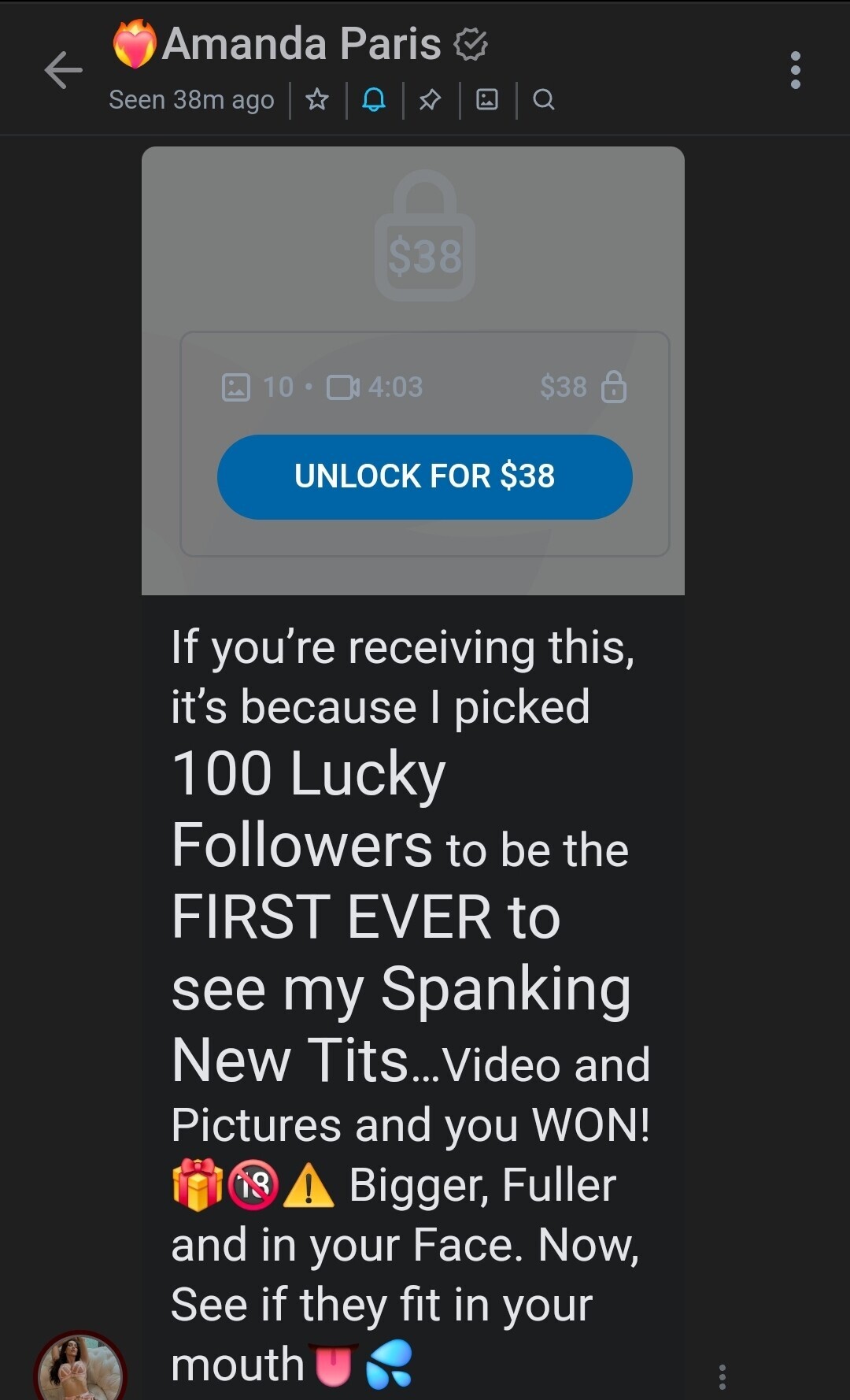
Task: Open Amanda Paris profile avatar
Action: [x=79, y=1369]
